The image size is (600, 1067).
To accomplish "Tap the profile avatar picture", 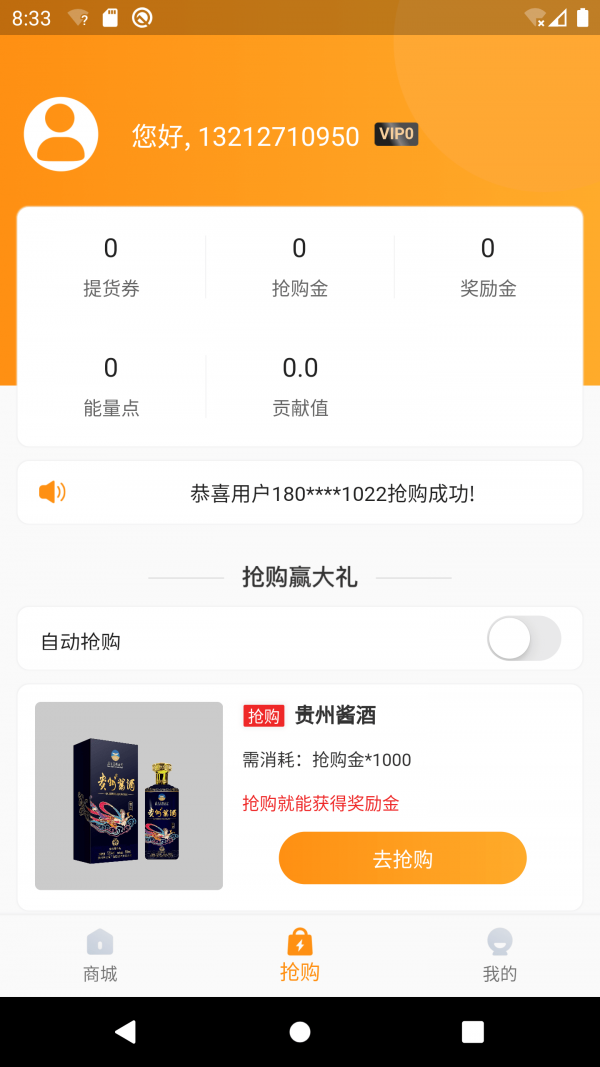I will pos(61,134).
